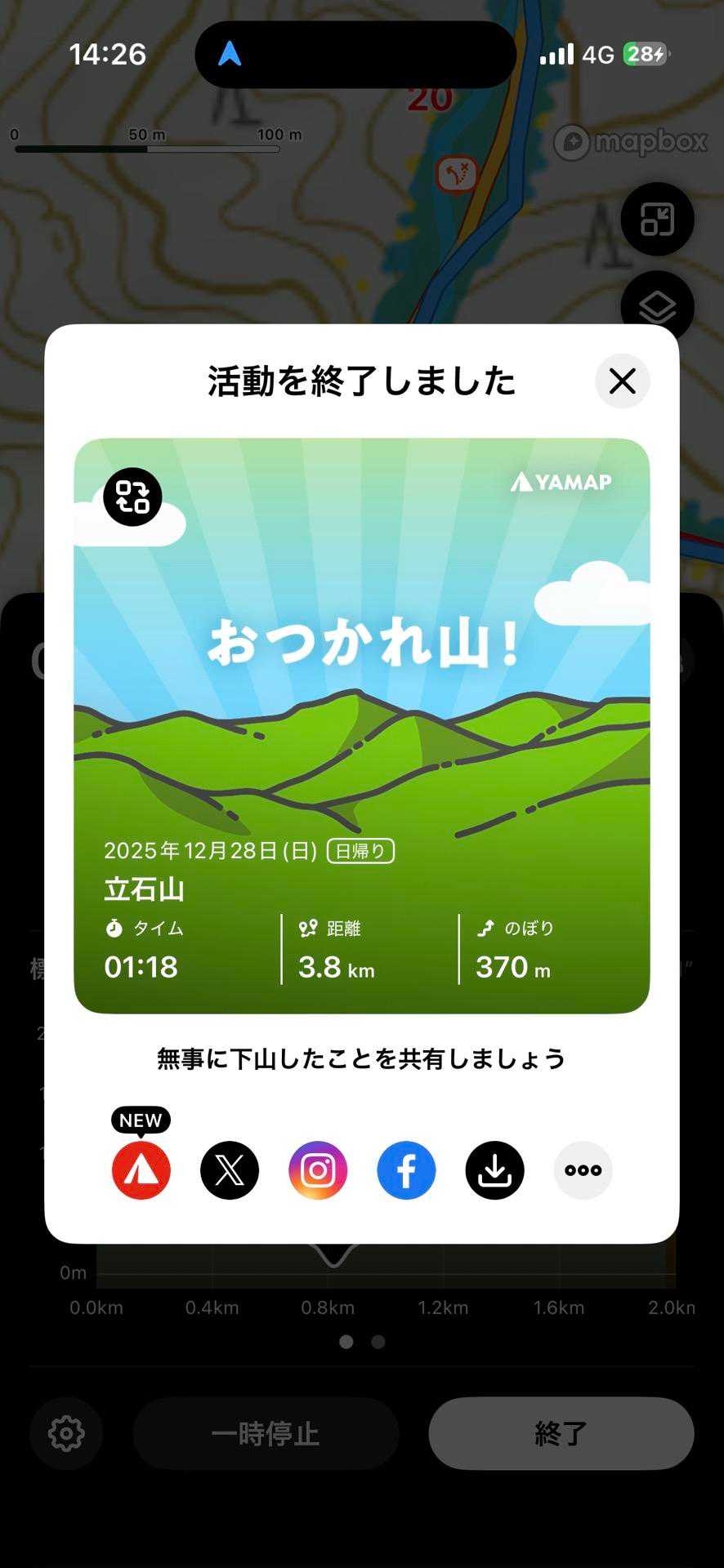Share to YAMAP with the red icon
This screenshot has height=1568, width=724.
pyautogui.click(x=141, y=1170)
